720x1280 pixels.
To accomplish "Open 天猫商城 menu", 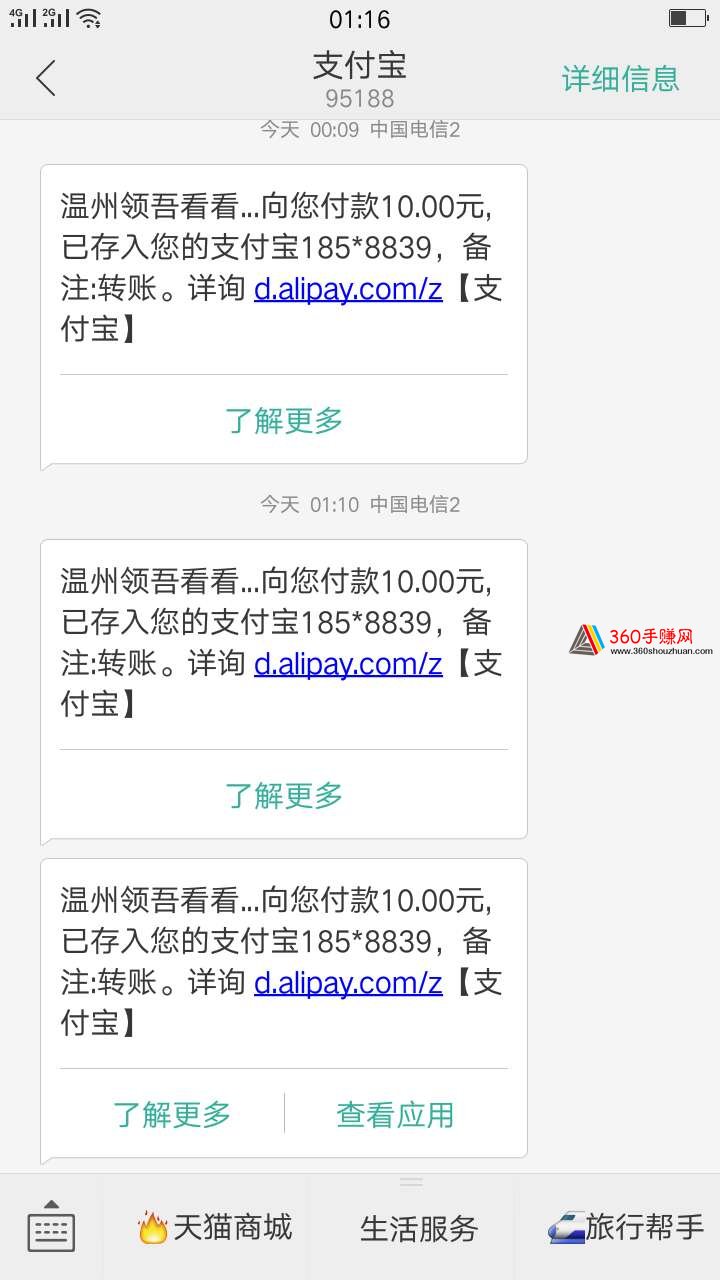I will 215,1227.
